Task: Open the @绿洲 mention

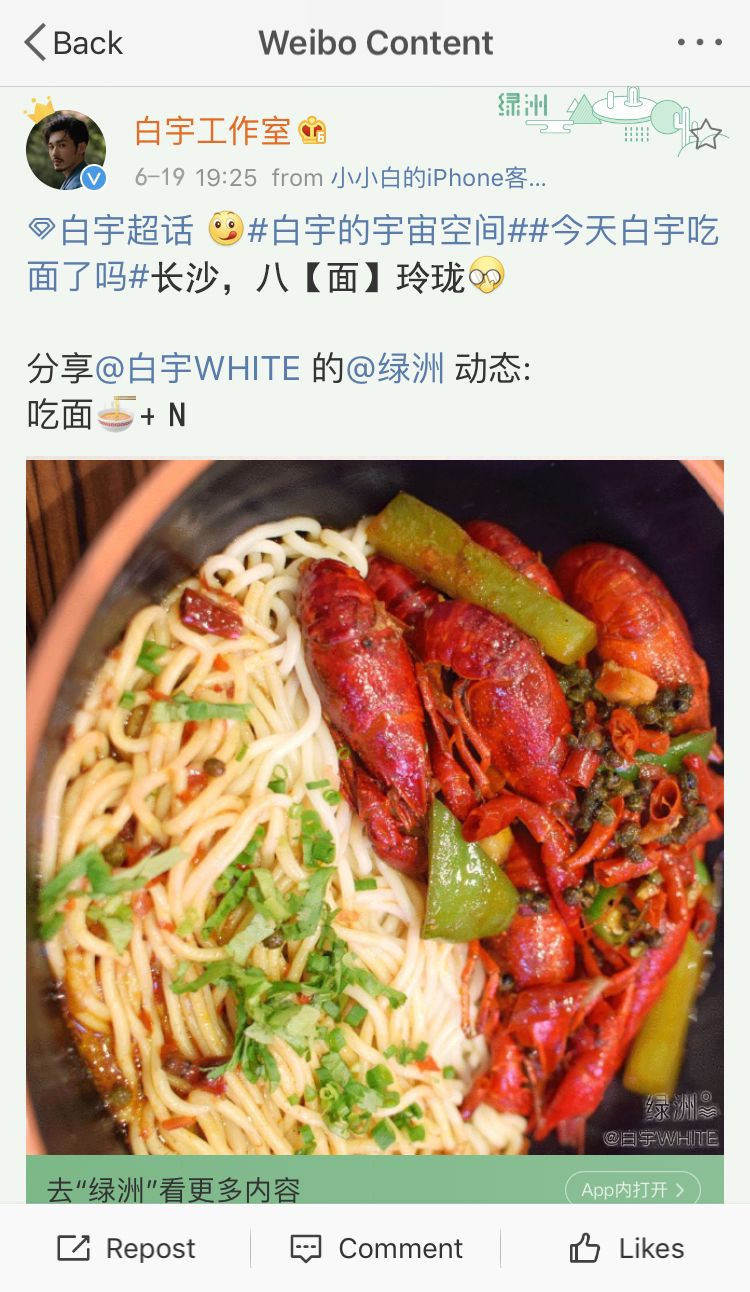Action: [394, 368]
